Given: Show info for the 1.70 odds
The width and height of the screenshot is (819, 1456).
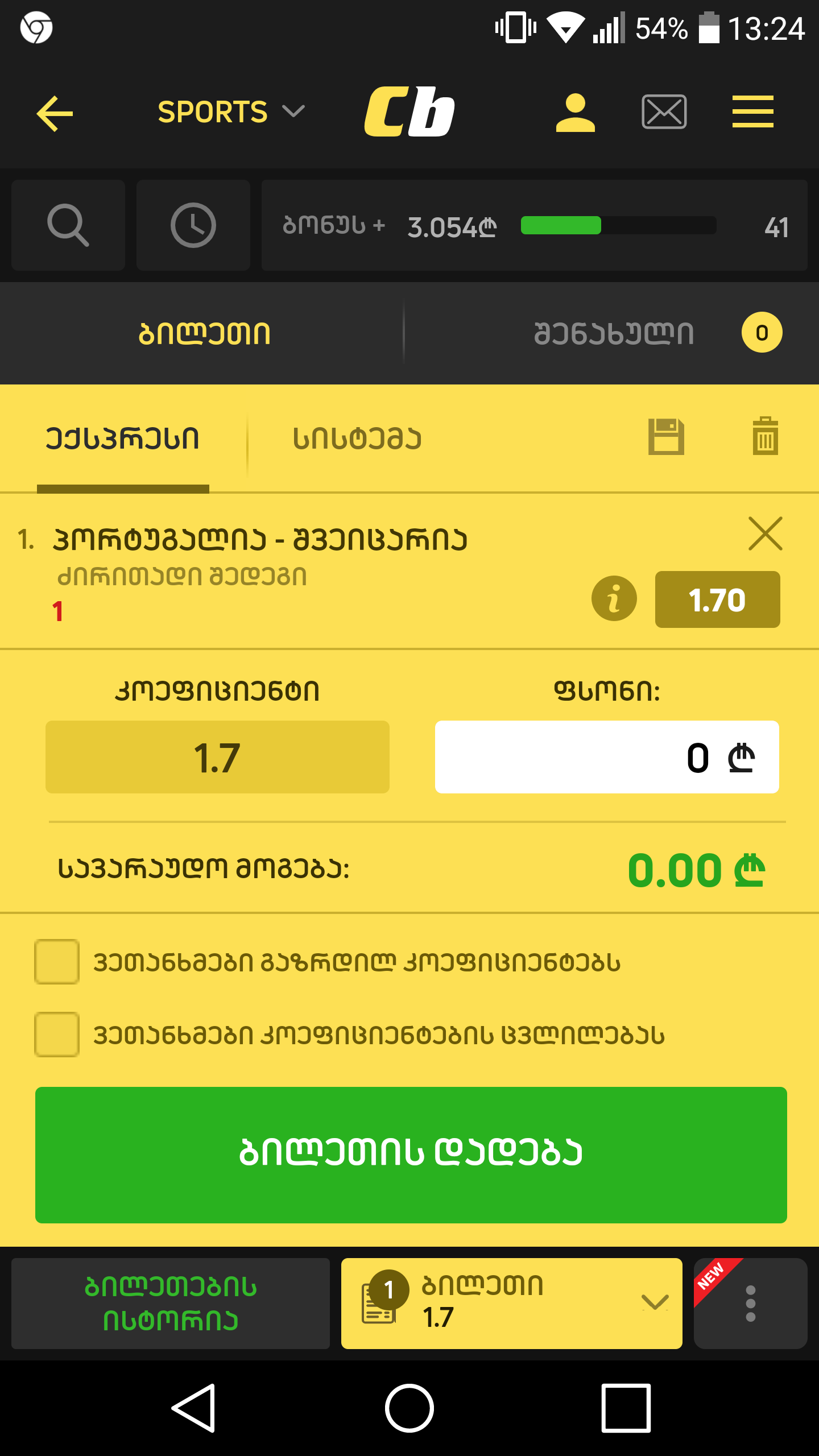Looking at the screenshot, I should (x=614, y=599).
